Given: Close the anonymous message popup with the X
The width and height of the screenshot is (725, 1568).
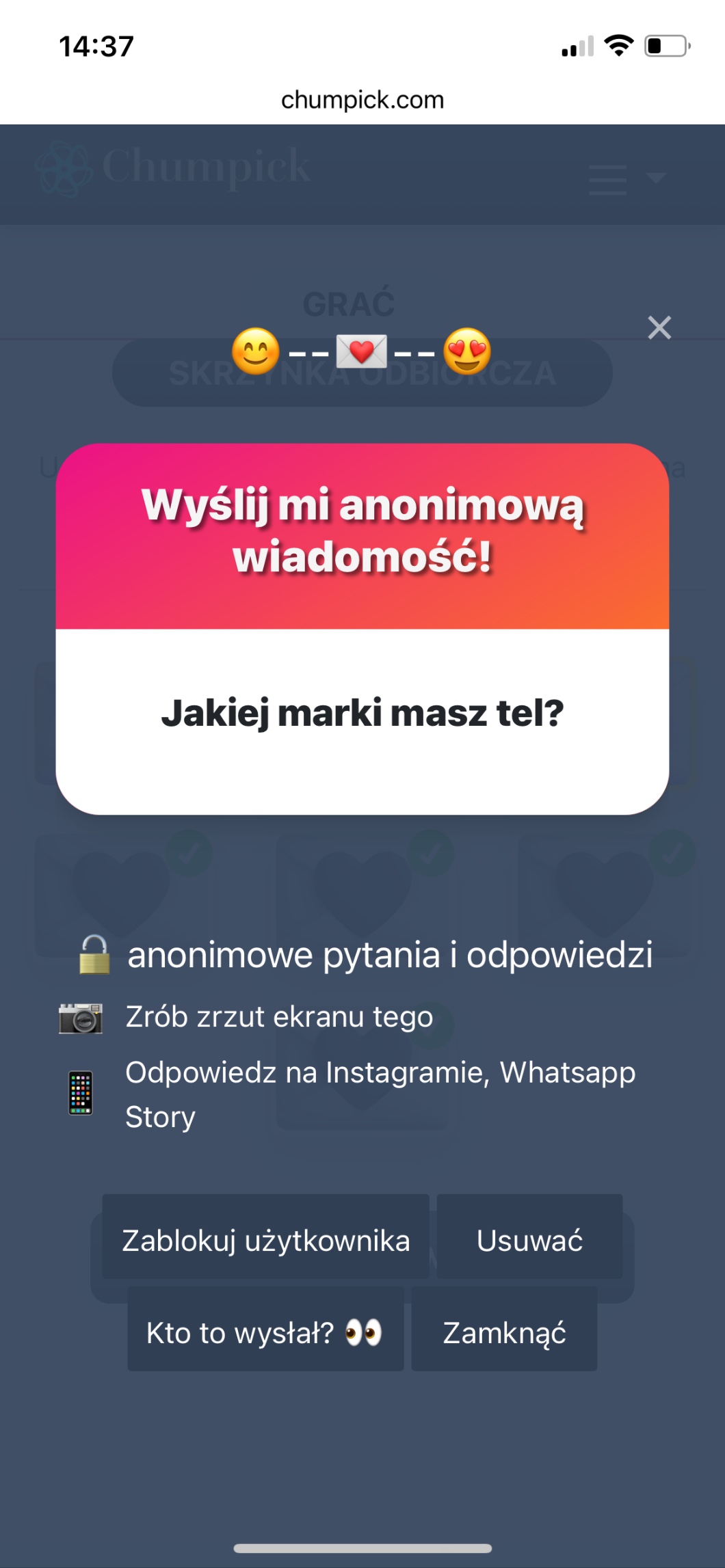Looking at the screenshot, I should click(659, 328).
